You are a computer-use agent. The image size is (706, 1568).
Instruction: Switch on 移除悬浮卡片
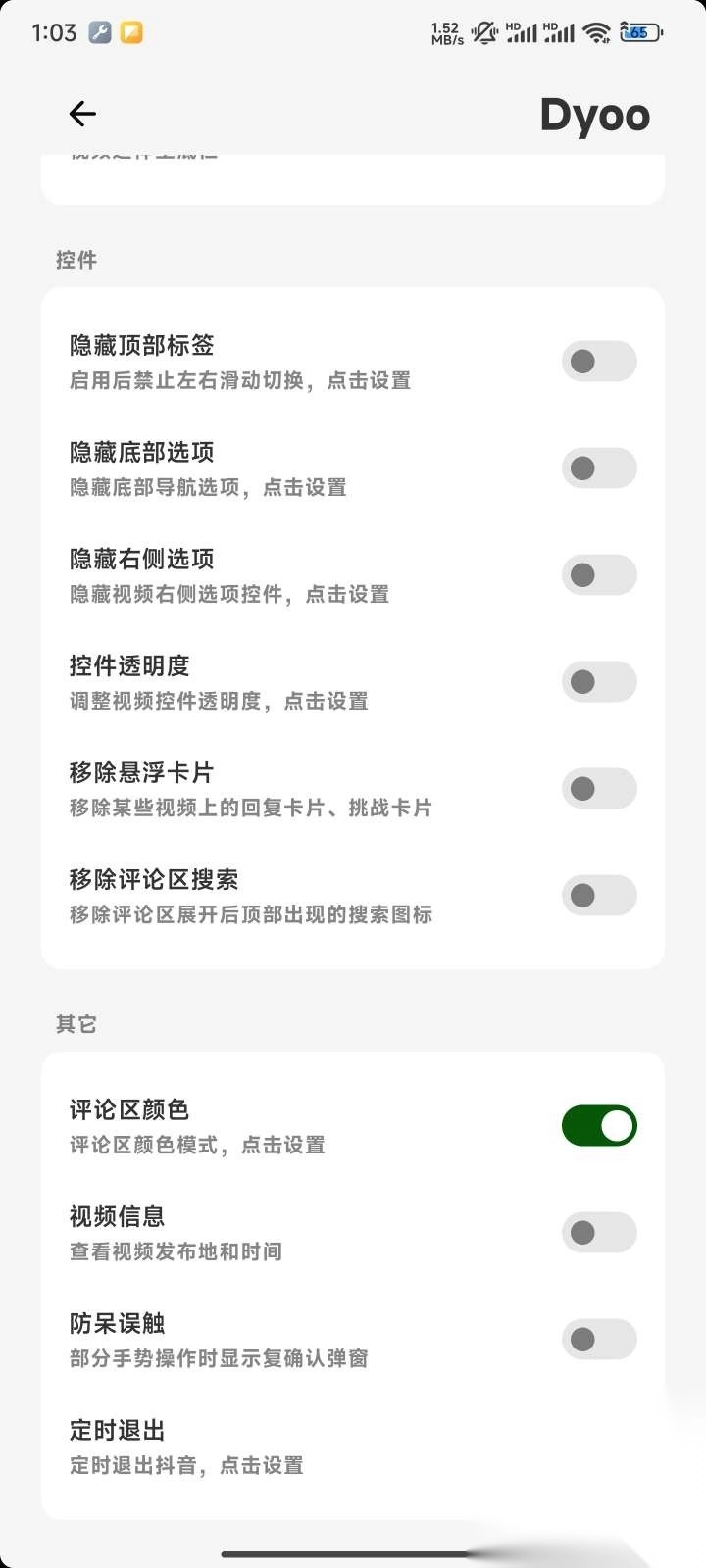pos(599,788)
